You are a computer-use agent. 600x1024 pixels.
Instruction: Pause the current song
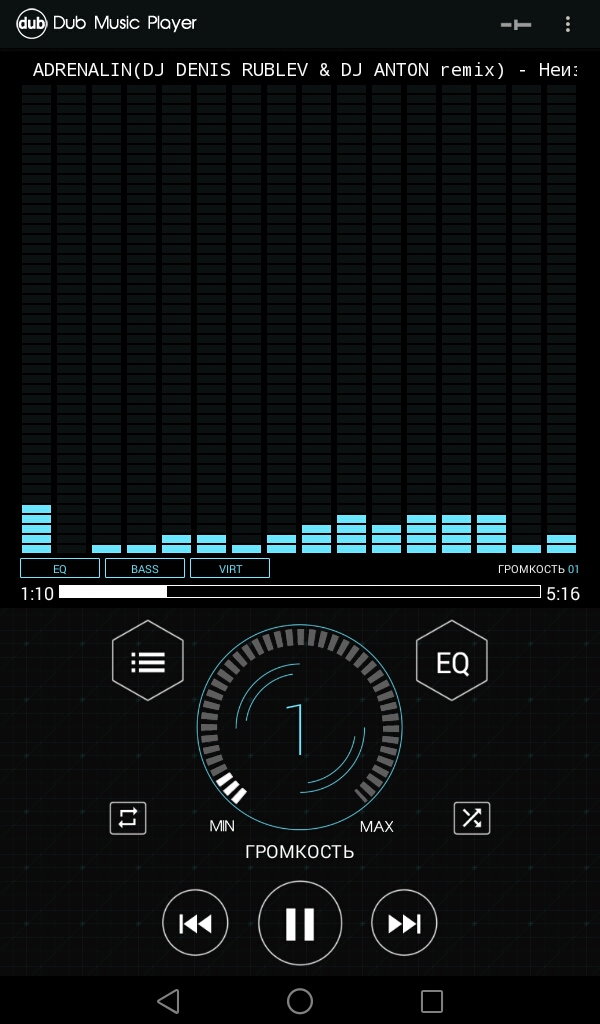coord(300,923)
